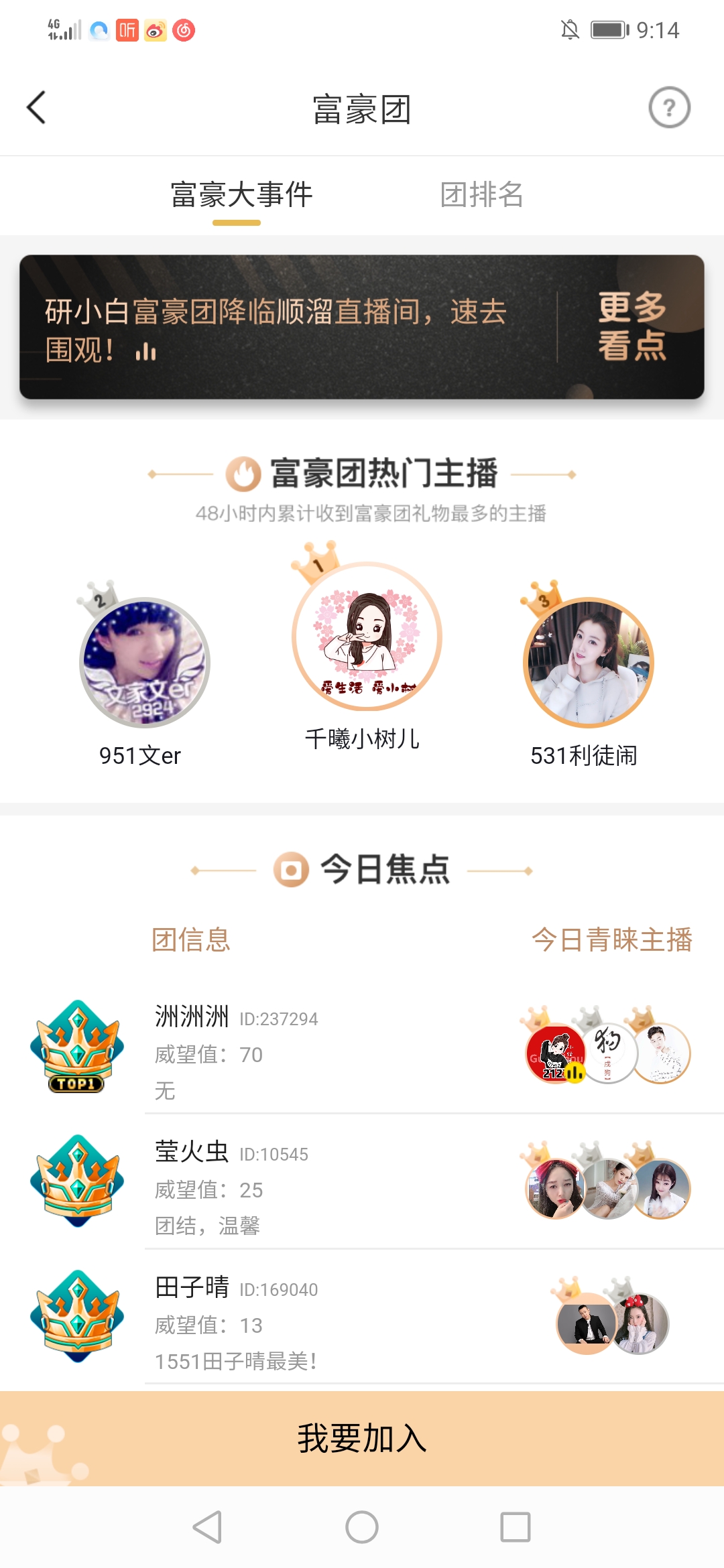Tap the system home button
The image size is (724, 1568).
(x=362, y=1528)
